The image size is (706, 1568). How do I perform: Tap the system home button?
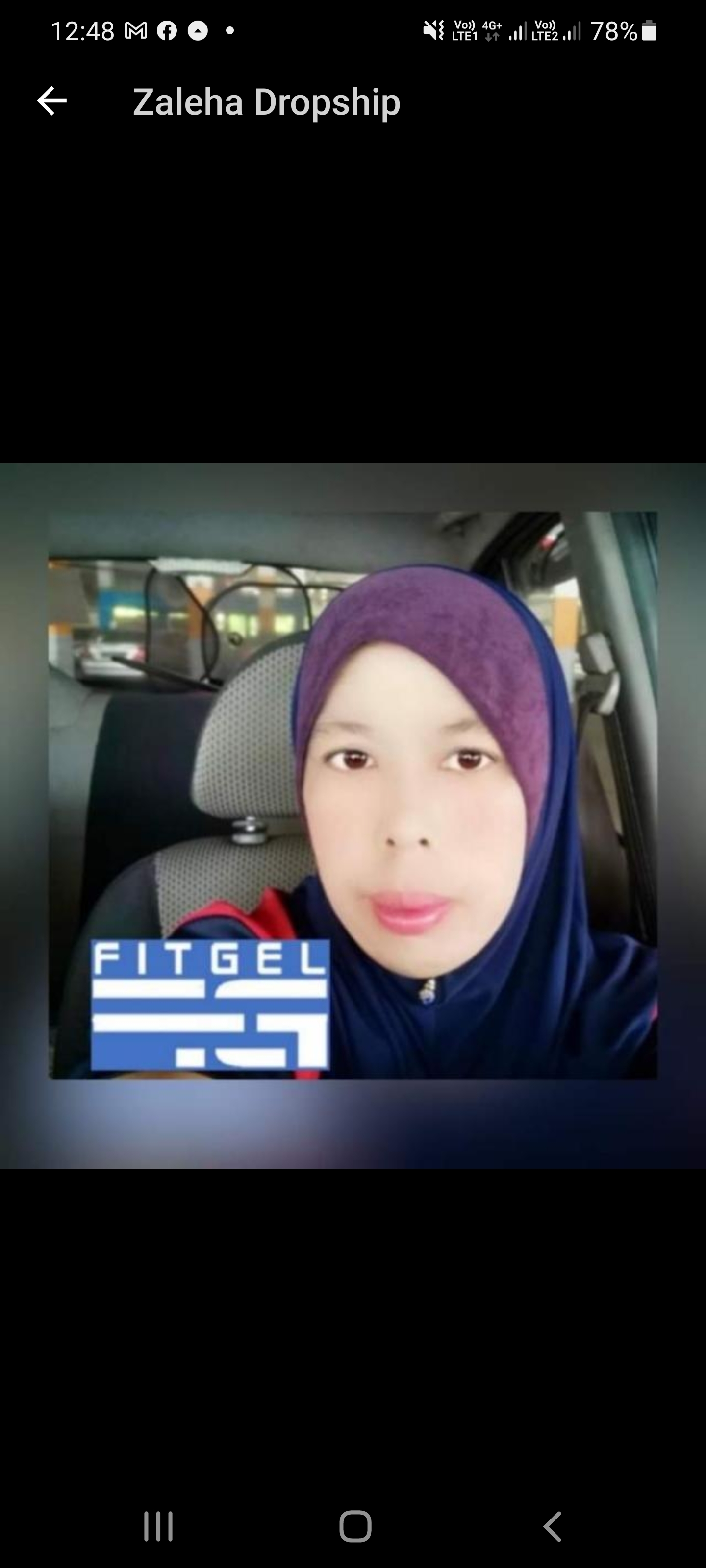(355, 1526)
